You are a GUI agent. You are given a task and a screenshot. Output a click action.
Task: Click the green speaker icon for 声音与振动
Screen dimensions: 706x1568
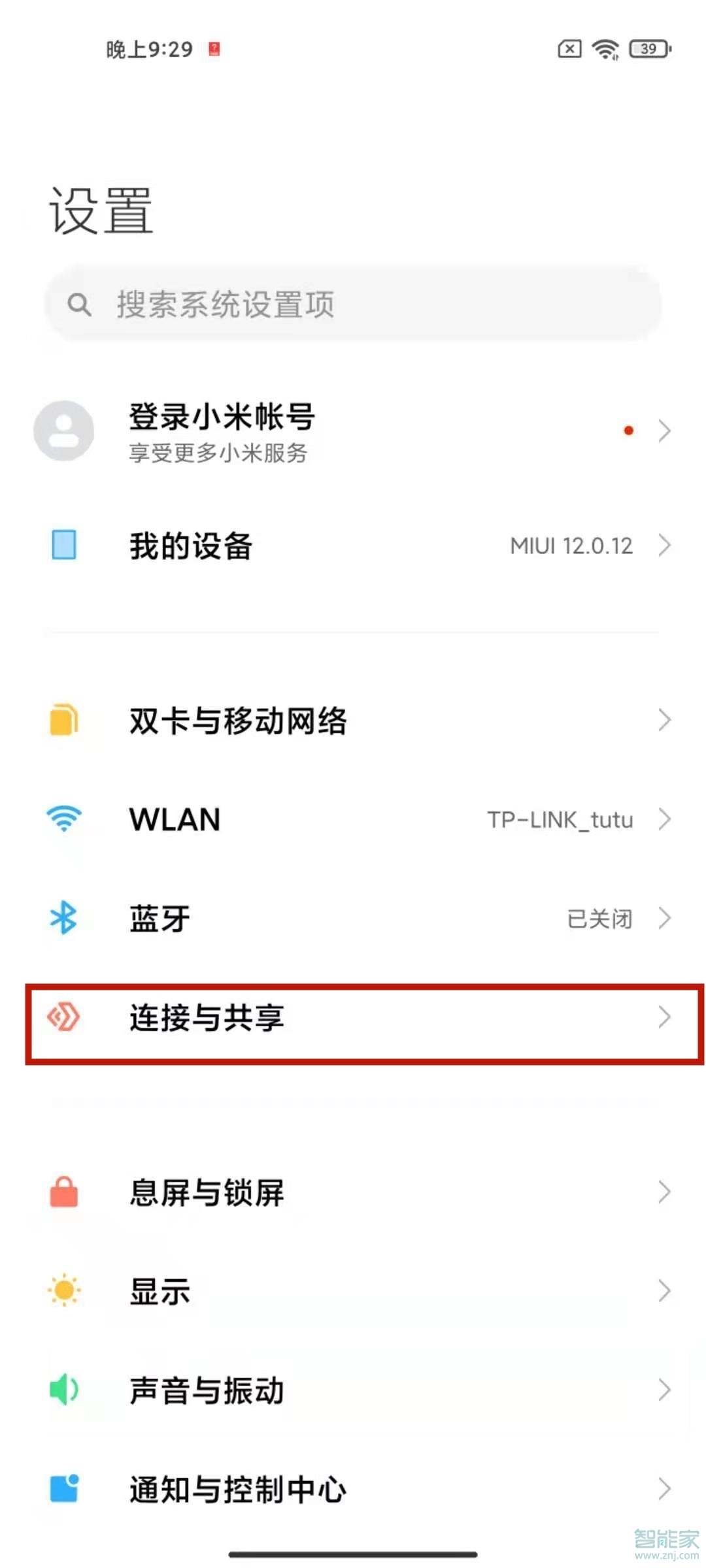[63, 1390]
